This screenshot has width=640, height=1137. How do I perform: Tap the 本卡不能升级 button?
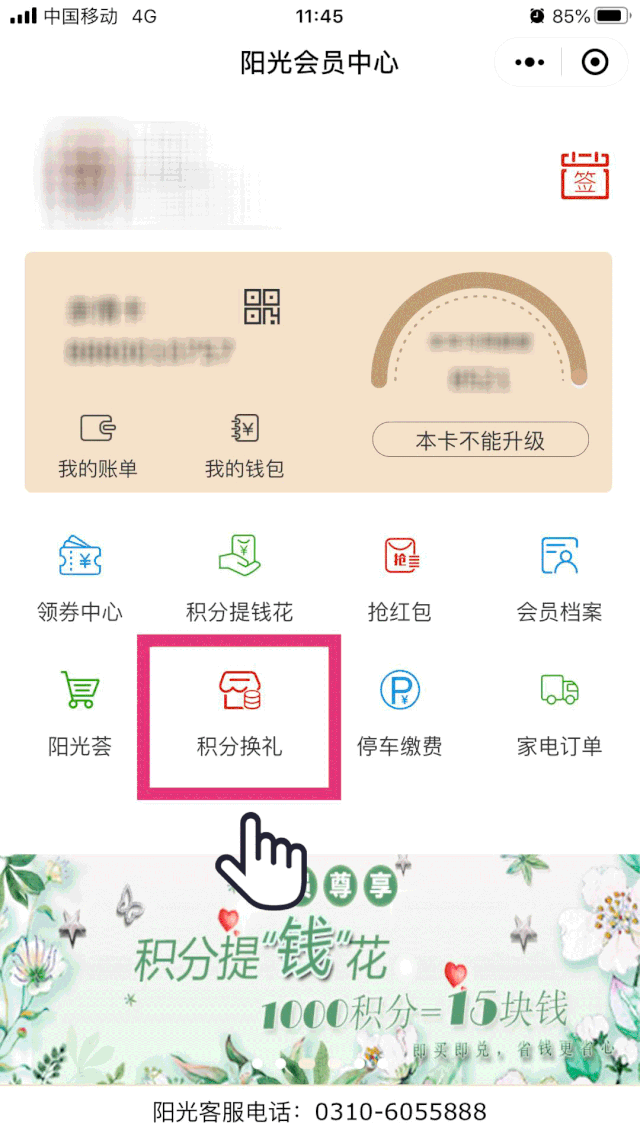(x=480, y=440)
